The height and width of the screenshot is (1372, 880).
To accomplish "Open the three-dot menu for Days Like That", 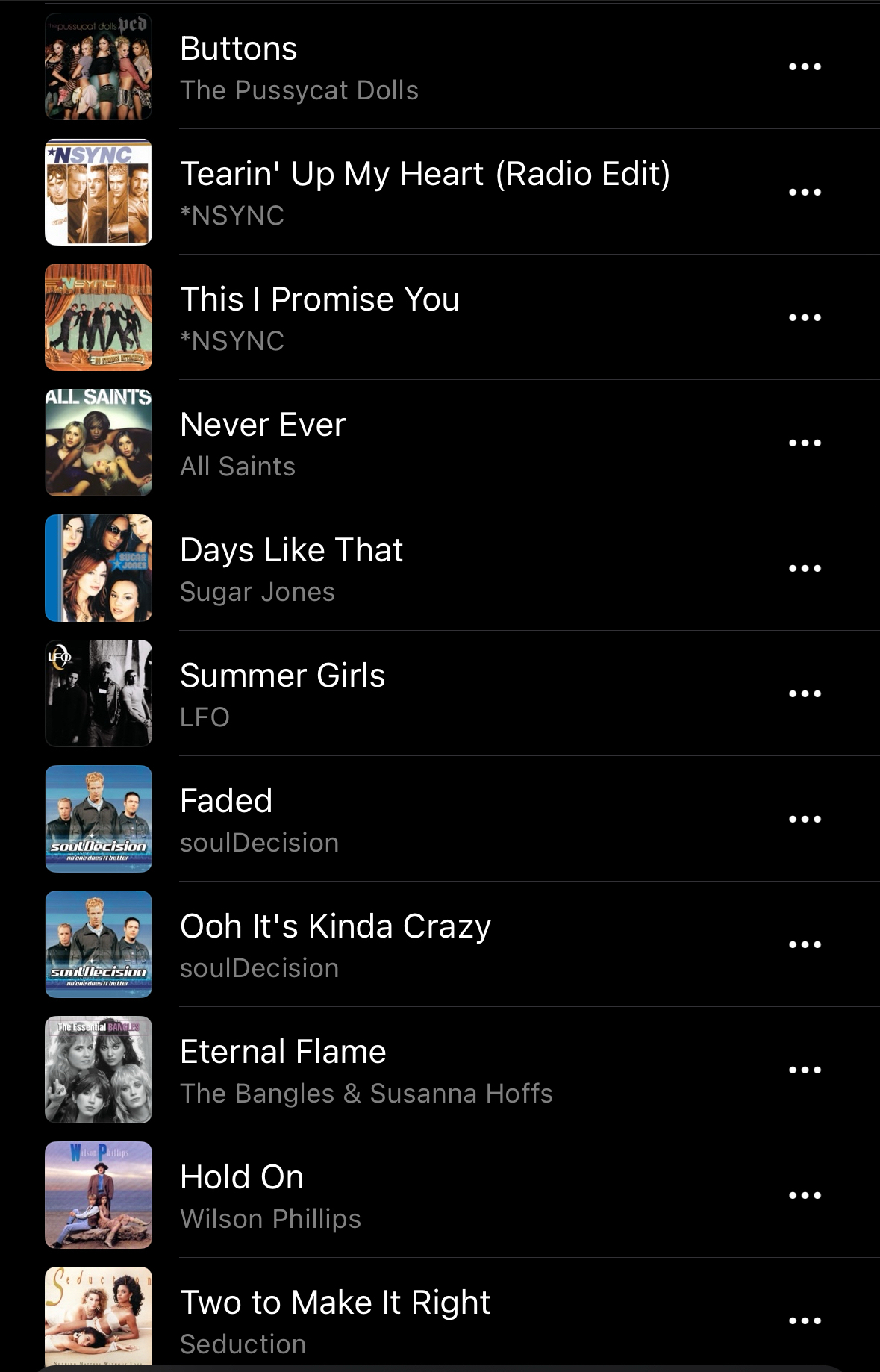I will tap(805, 569).
